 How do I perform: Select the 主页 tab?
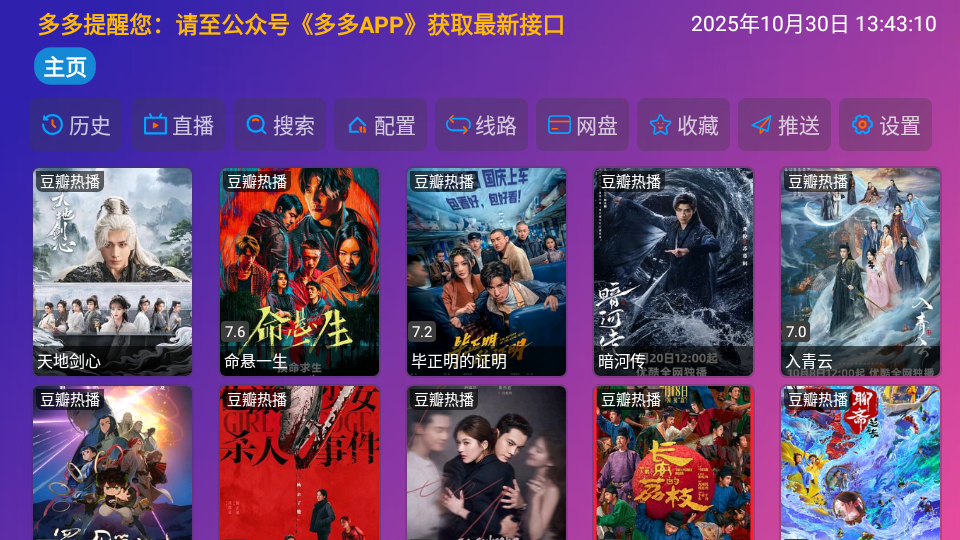click(65, 67)
